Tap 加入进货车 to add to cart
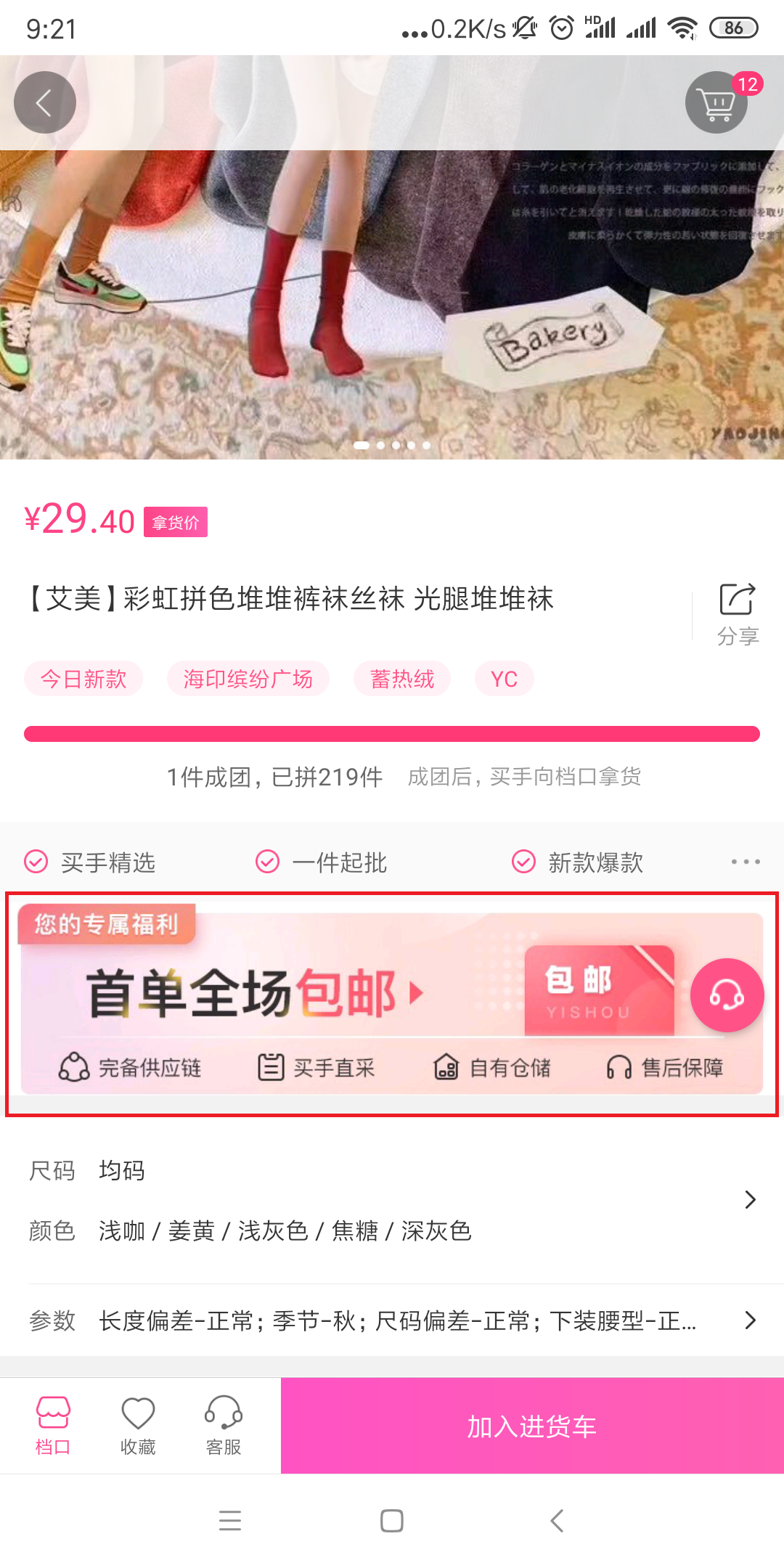Screen dimensions: 784x1568 click(532, 1426)
